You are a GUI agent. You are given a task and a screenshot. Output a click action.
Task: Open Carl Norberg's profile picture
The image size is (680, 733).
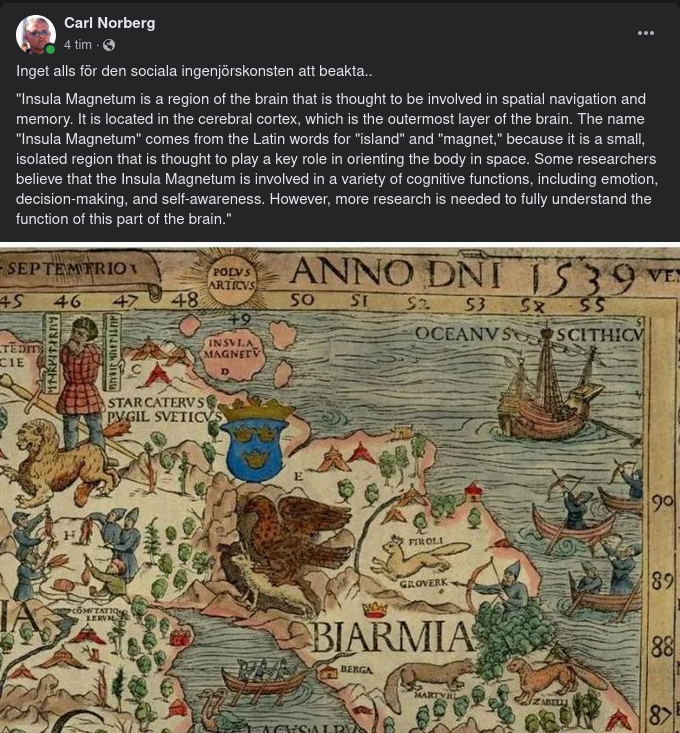[x=36, y=34]
